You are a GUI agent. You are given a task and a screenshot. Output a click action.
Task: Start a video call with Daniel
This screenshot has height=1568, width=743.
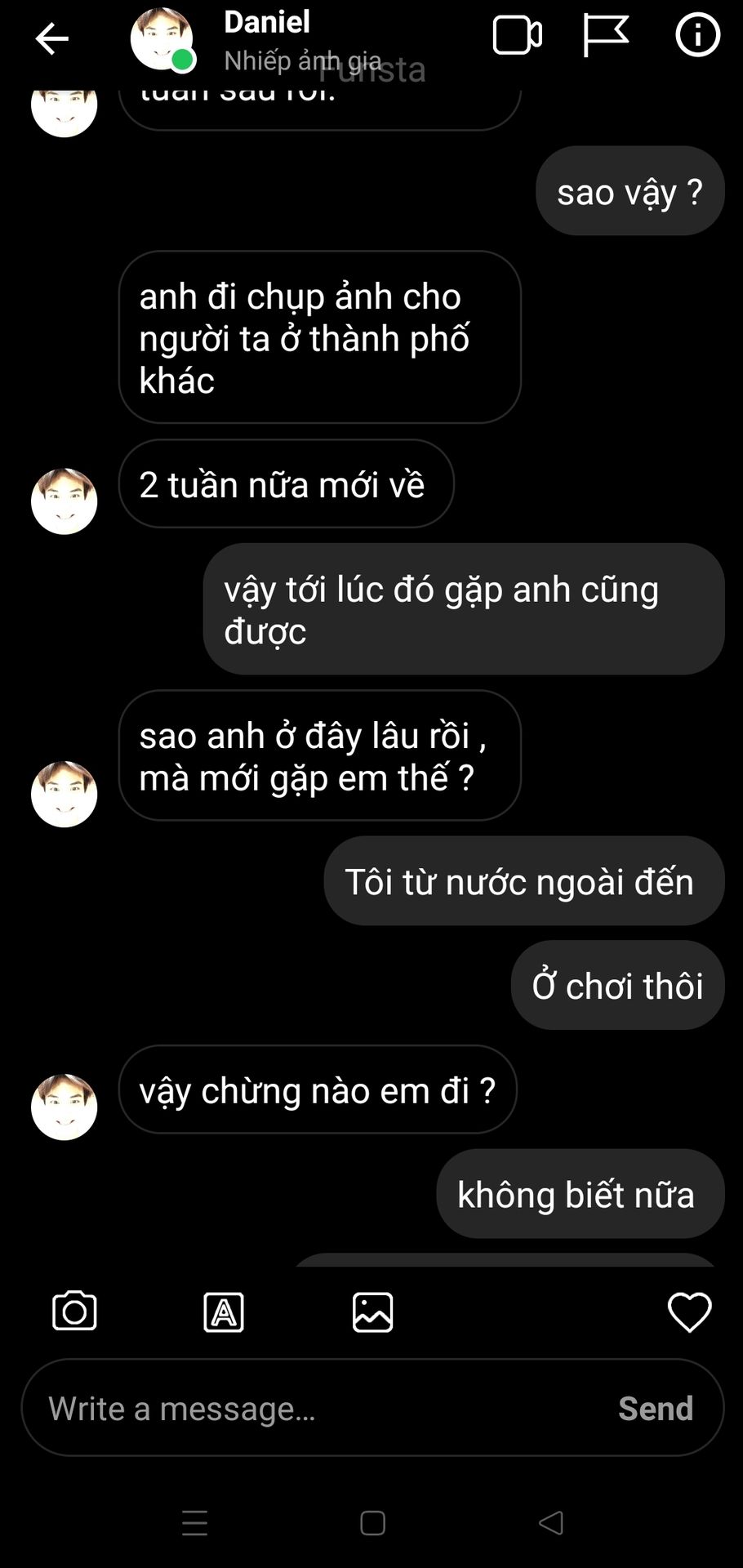coord(517,36)
